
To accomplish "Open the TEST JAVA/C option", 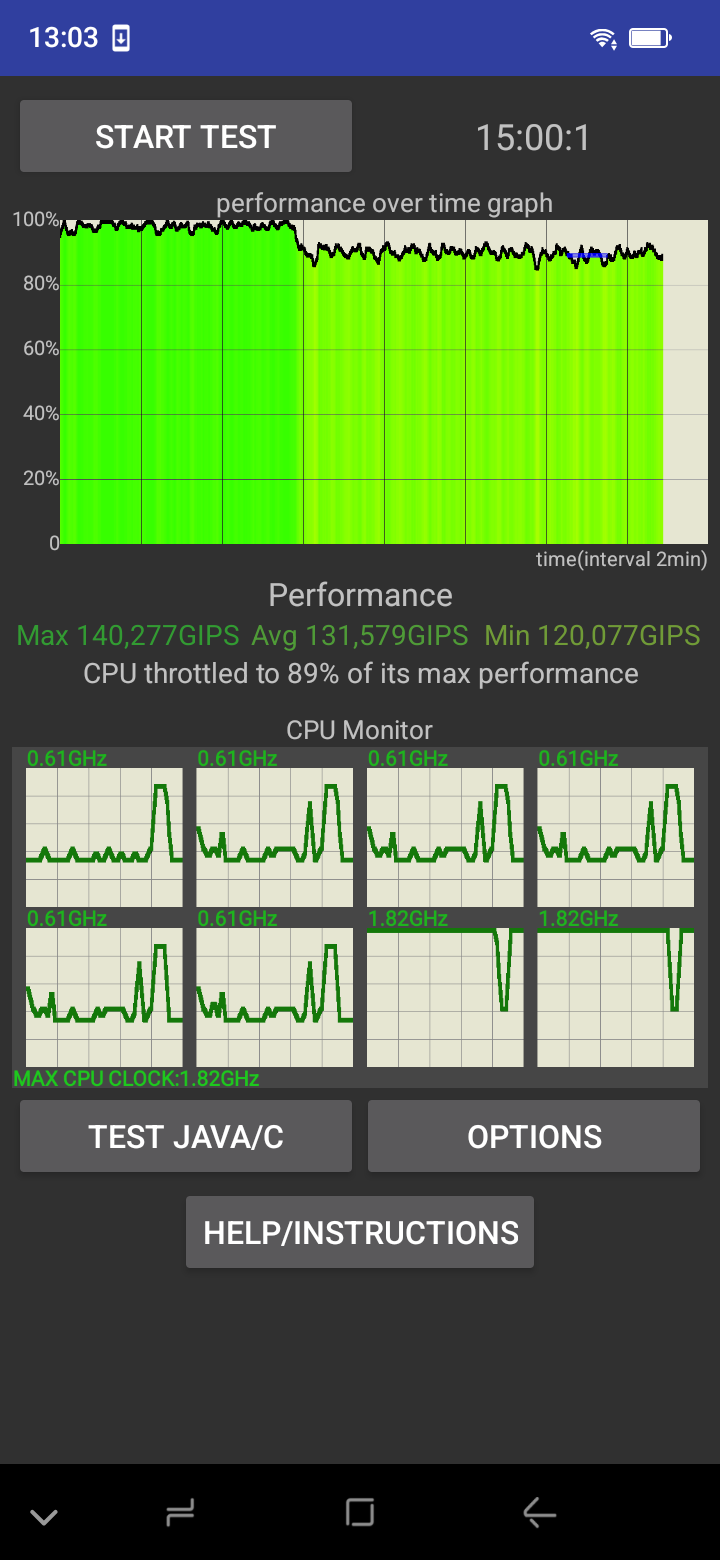I will pos(186,1136).
